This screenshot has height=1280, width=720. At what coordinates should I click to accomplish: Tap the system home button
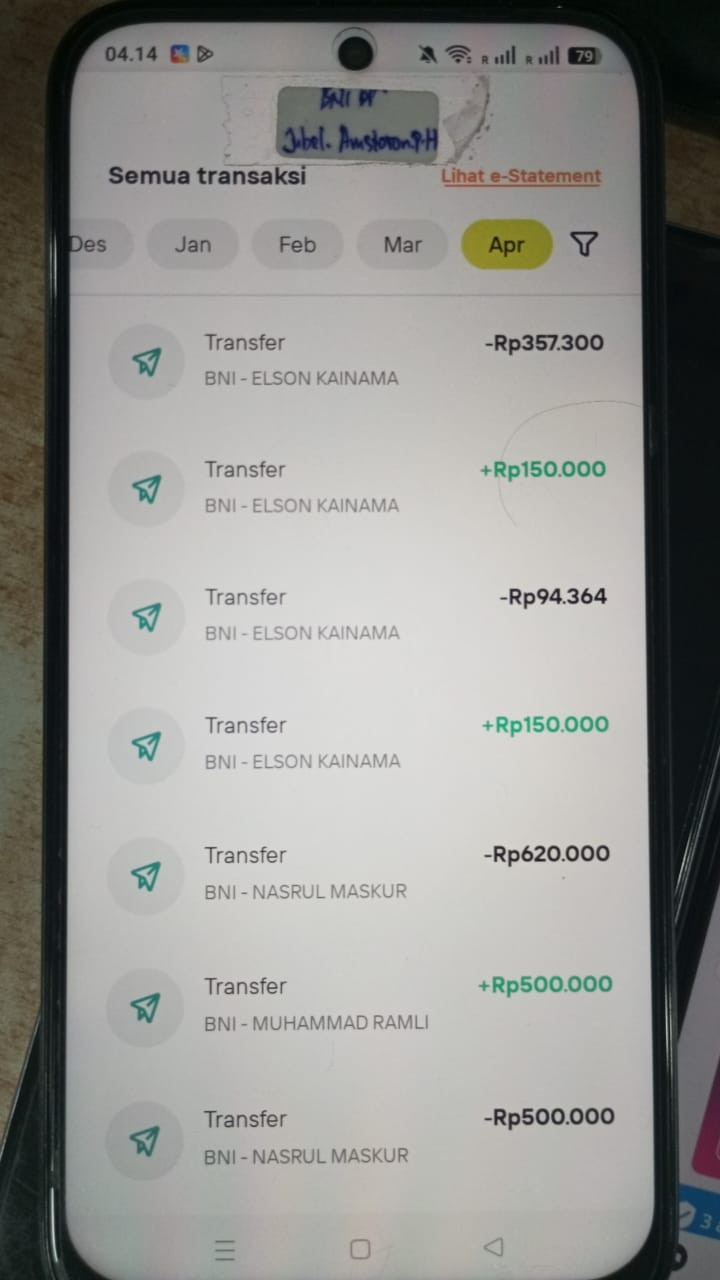coord(360,1249)
